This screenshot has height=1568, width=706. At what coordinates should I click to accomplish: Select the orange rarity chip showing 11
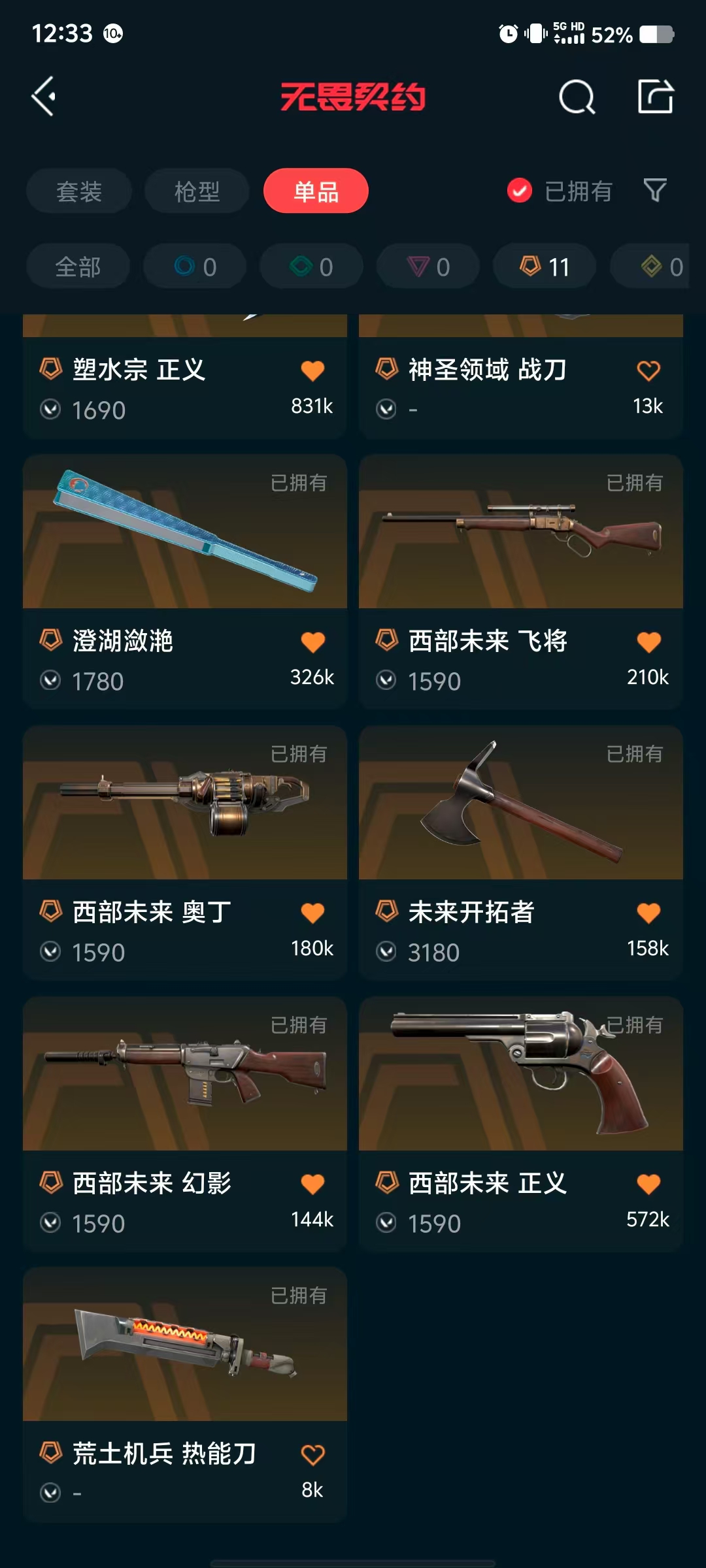[x=545, y=267]
